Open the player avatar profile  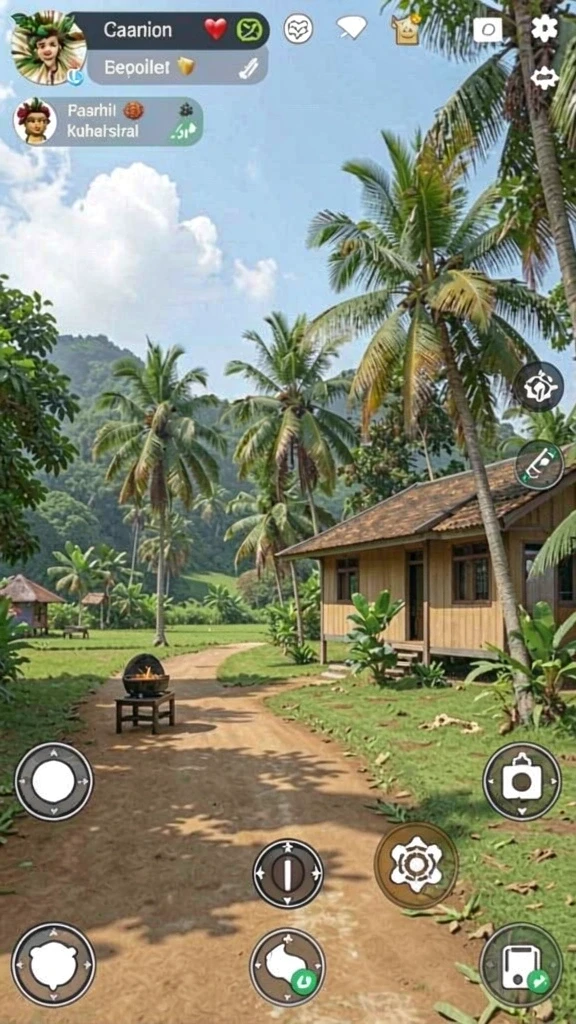coord(48,48)
